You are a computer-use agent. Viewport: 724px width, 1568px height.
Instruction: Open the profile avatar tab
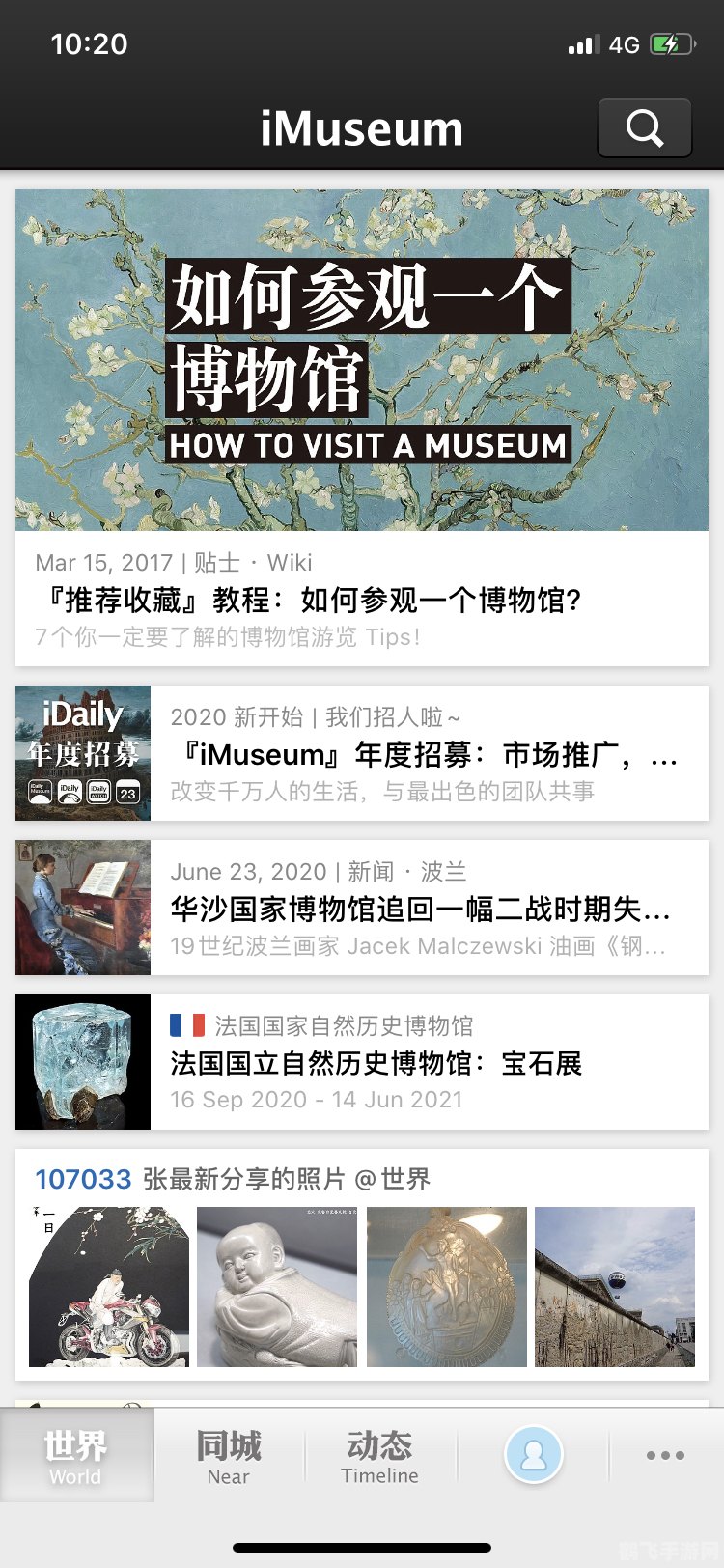(533, 1454)
